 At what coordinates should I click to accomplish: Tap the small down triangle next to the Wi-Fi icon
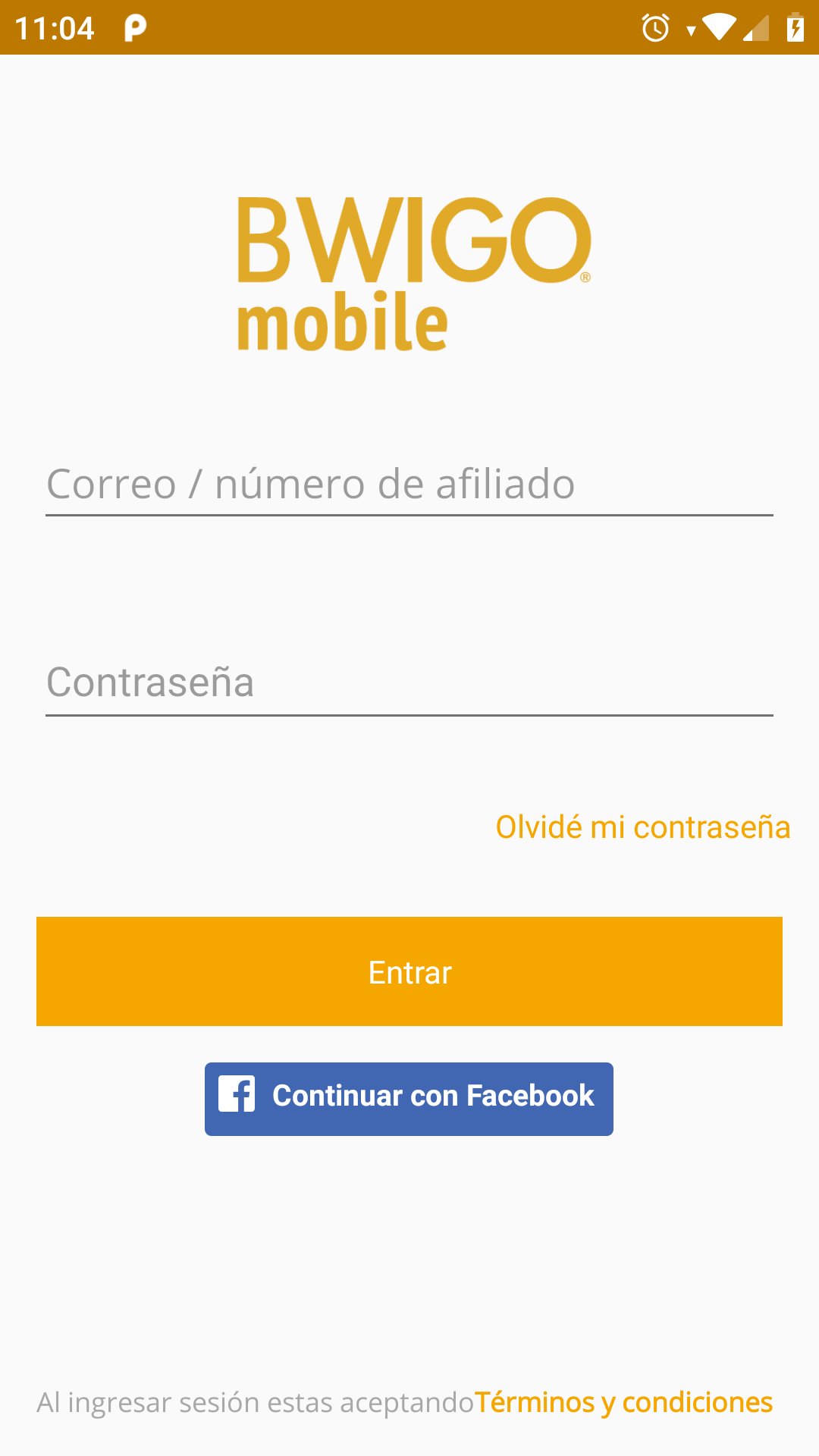692,29
